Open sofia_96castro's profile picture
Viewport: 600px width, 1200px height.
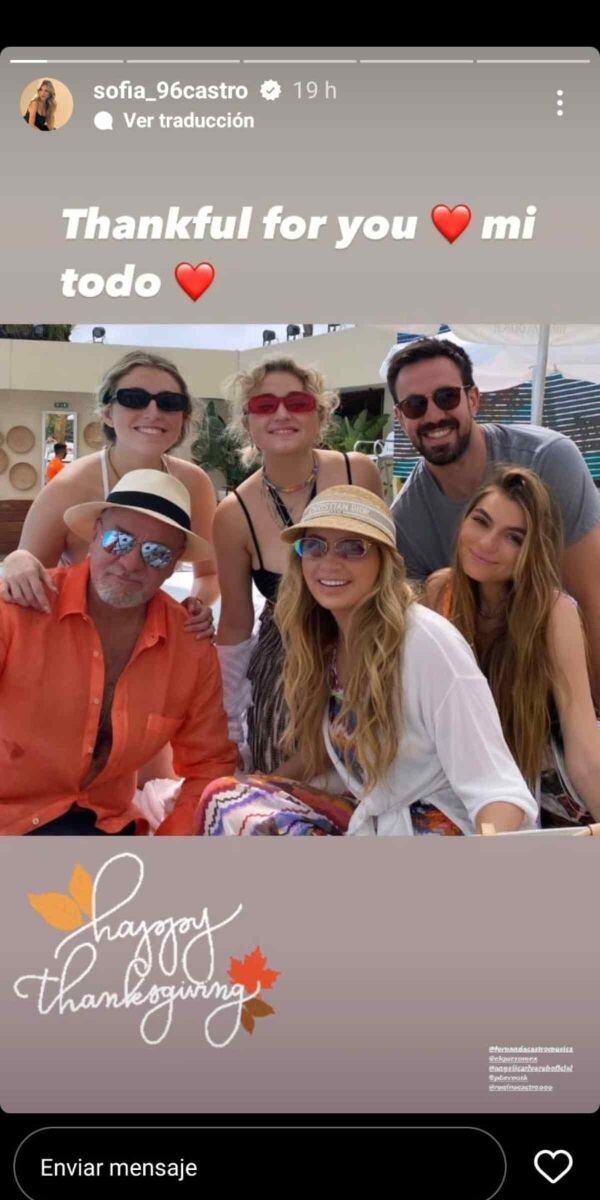(46, 104)
